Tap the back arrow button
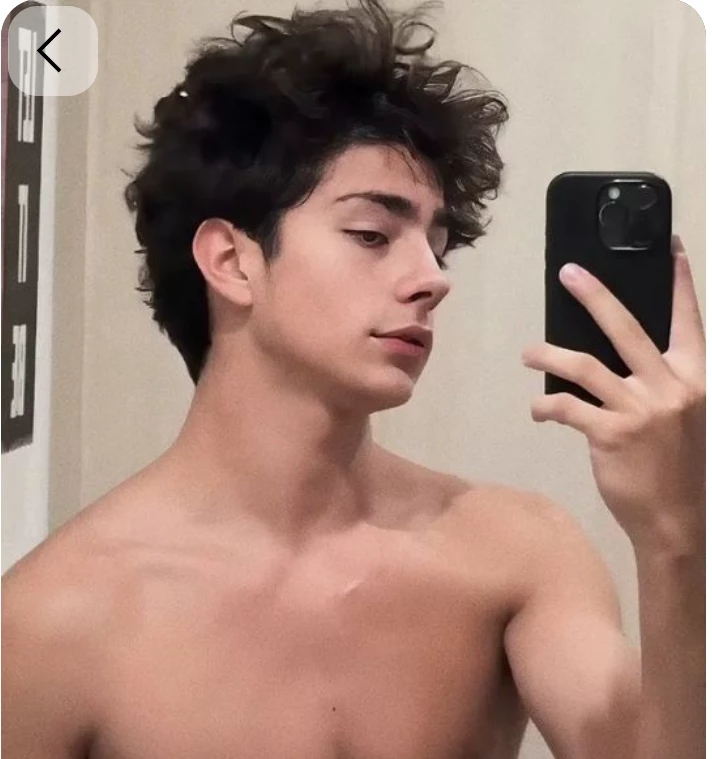The width and height of the screenshot is (712, 759). [x=51, y=50]
